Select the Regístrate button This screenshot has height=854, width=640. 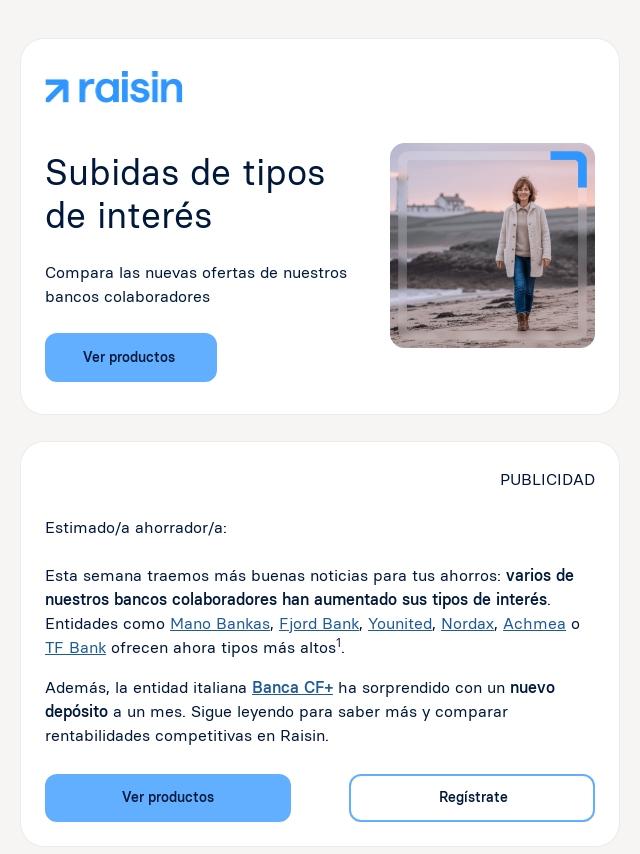click(x=472, y=798)
